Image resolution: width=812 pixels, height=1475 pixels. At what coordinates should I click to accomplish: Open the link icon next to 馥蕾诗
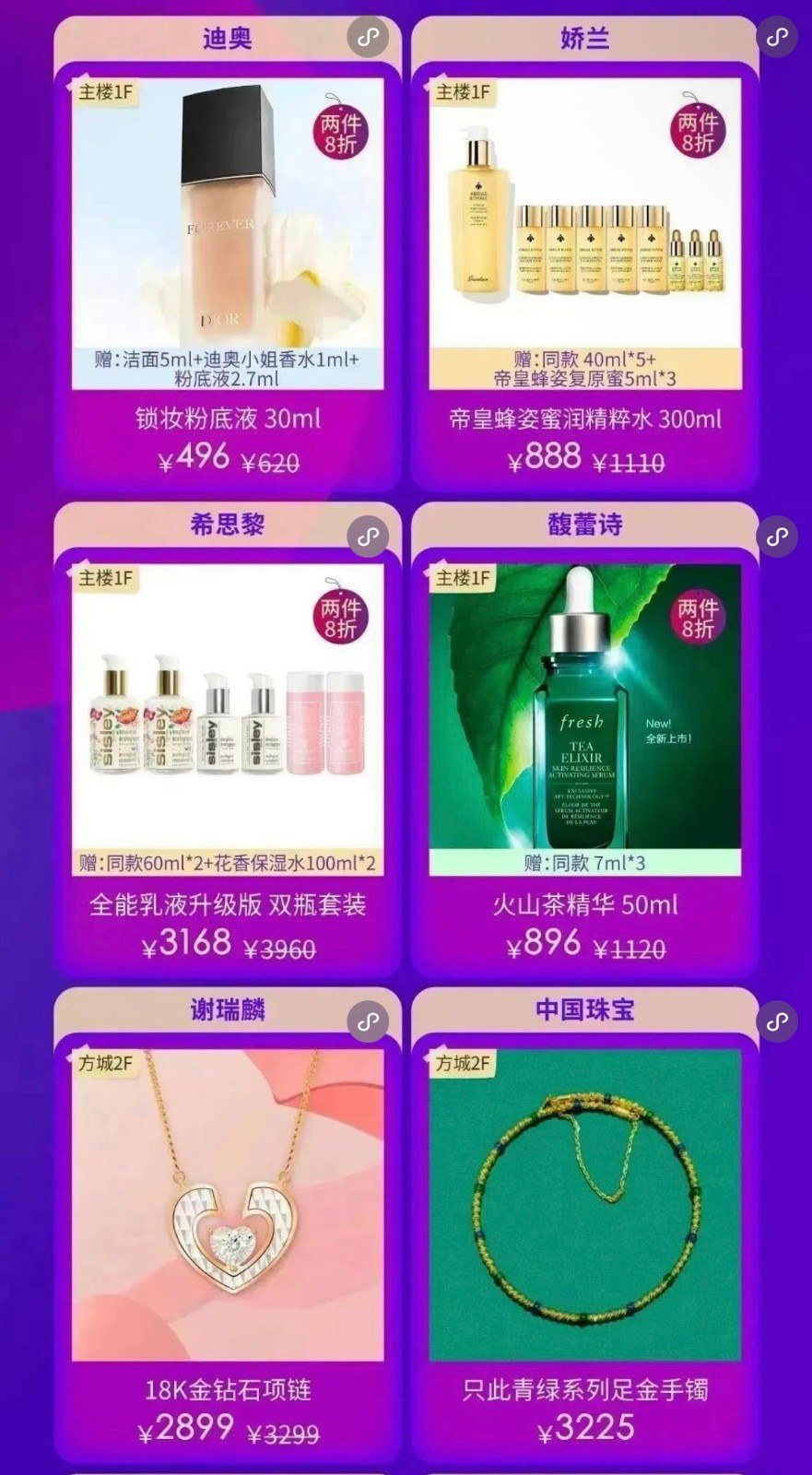pyautogui.click(x=777, y=537)
